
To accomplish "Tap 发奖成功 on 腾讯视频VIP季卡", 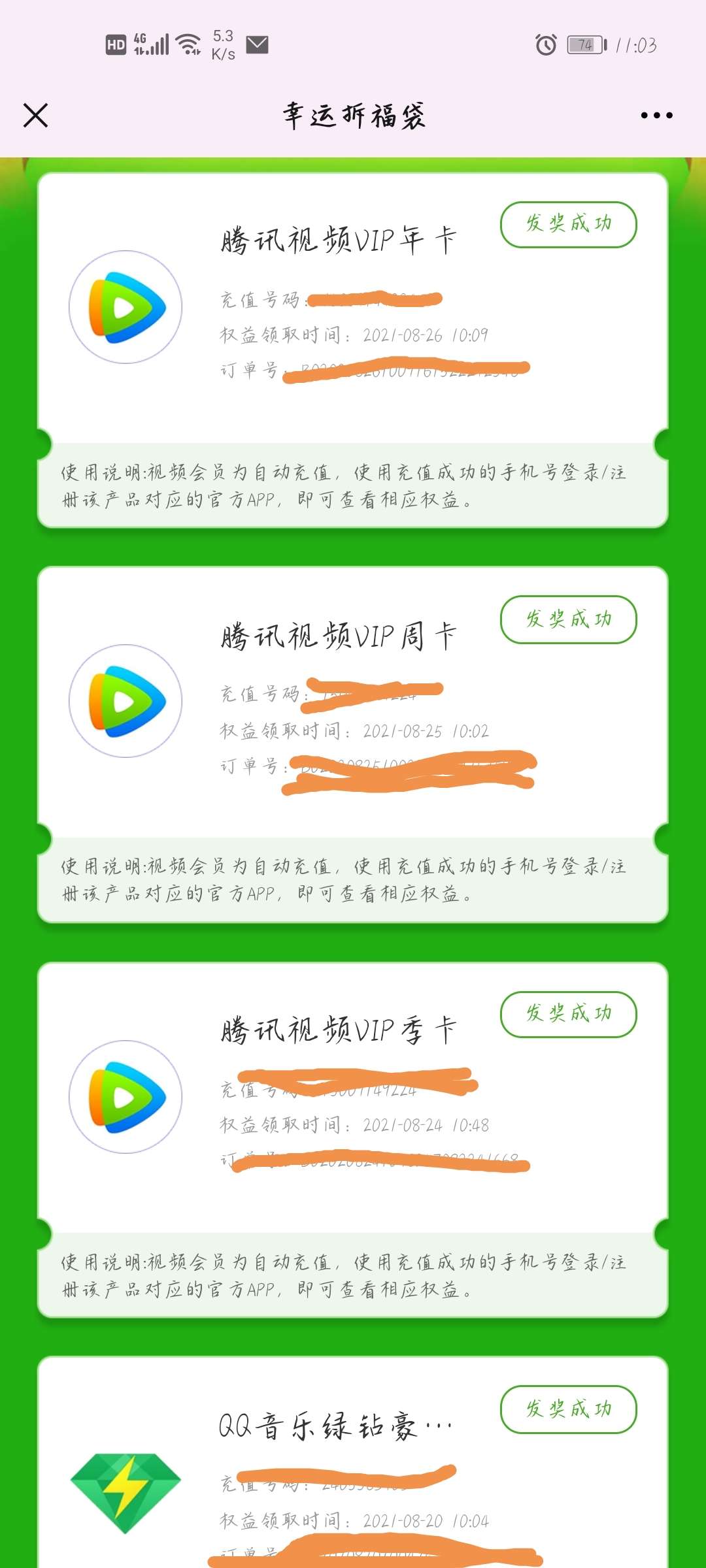I will tap(568, 1014).
